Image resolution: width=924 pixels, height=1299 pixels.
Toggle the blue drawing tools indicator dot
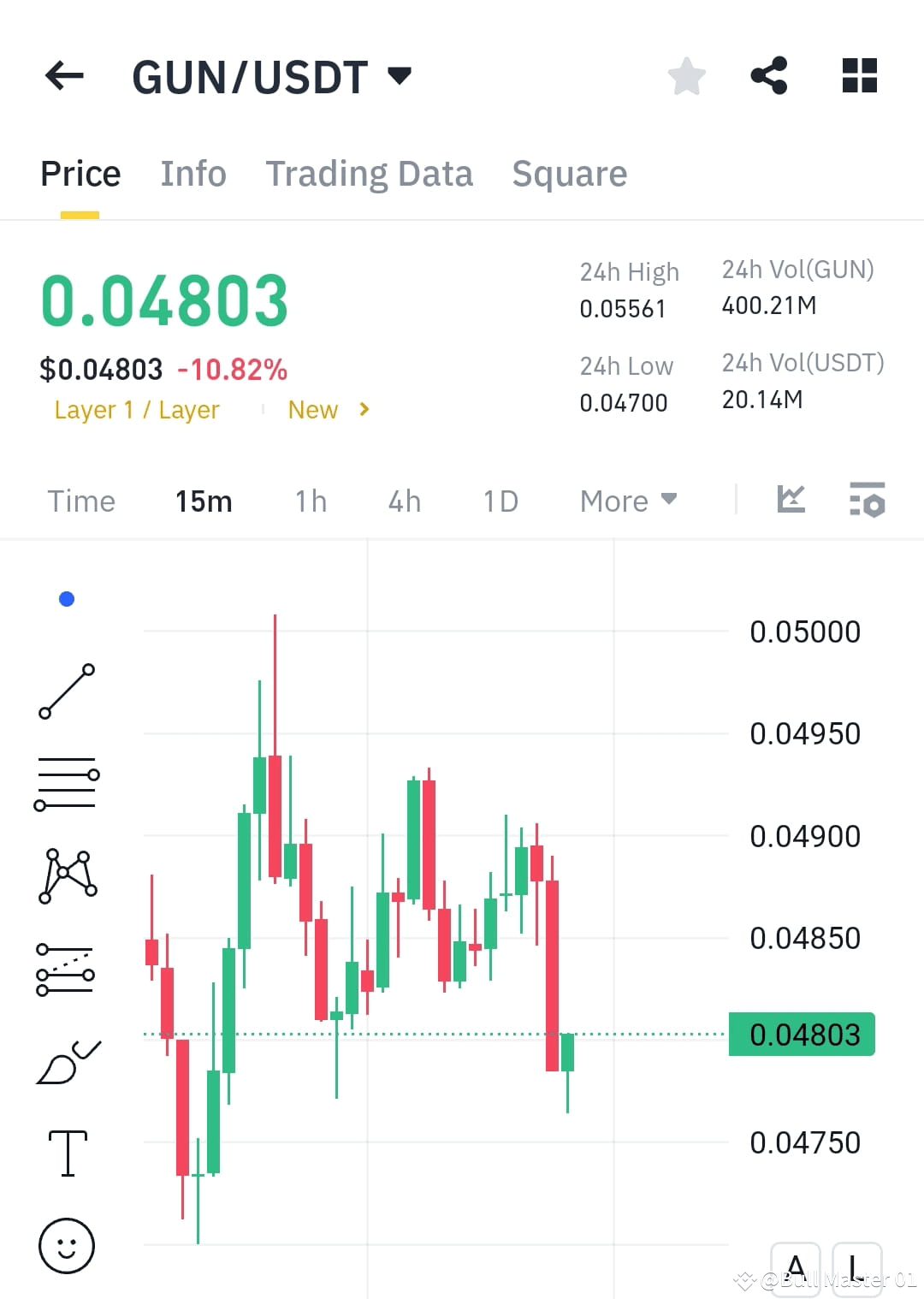click(x=67, y=598)
